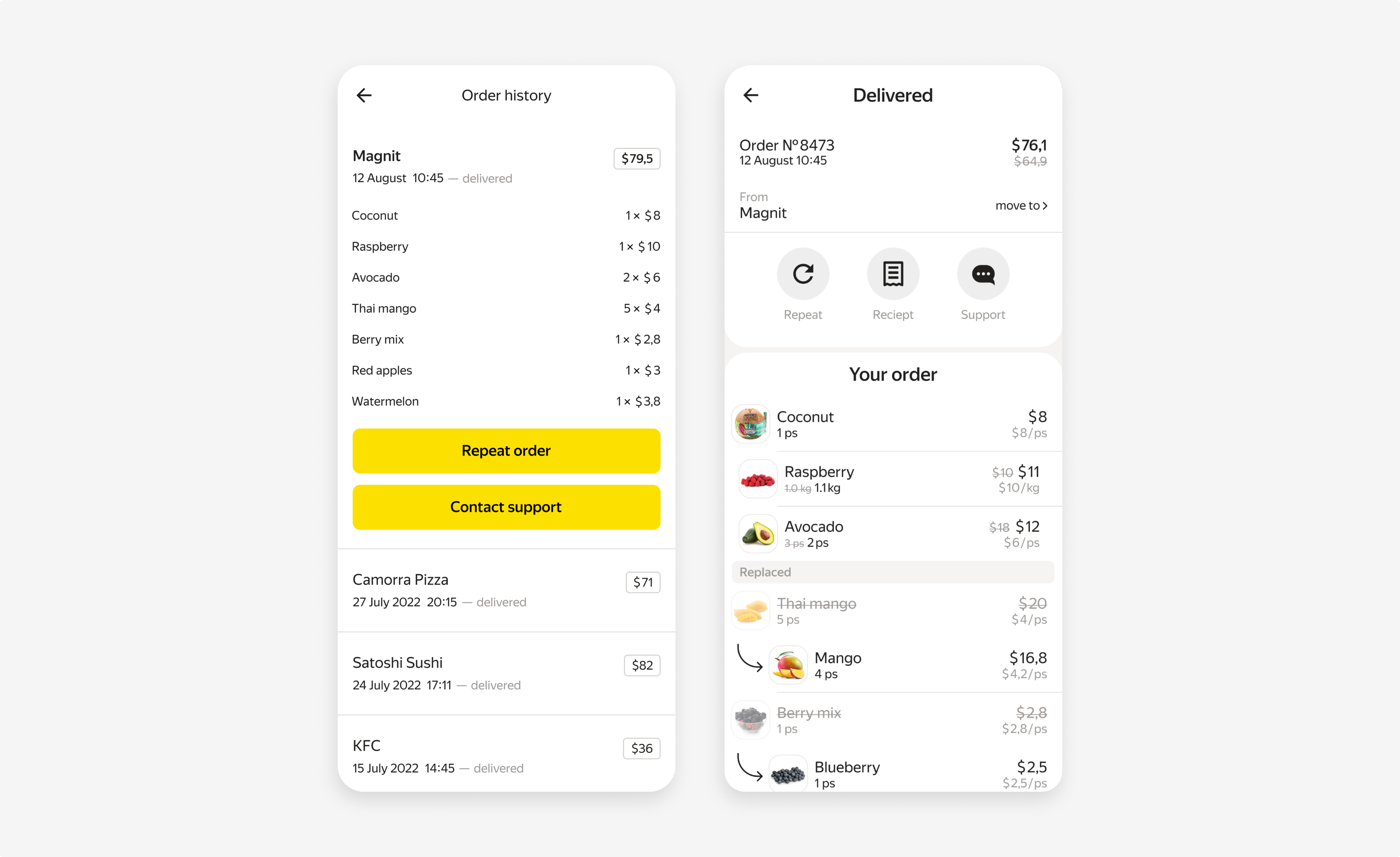Go back from Order history screen
The image size is (1400, 857).
pyautogui.click(x=364, y=95)
